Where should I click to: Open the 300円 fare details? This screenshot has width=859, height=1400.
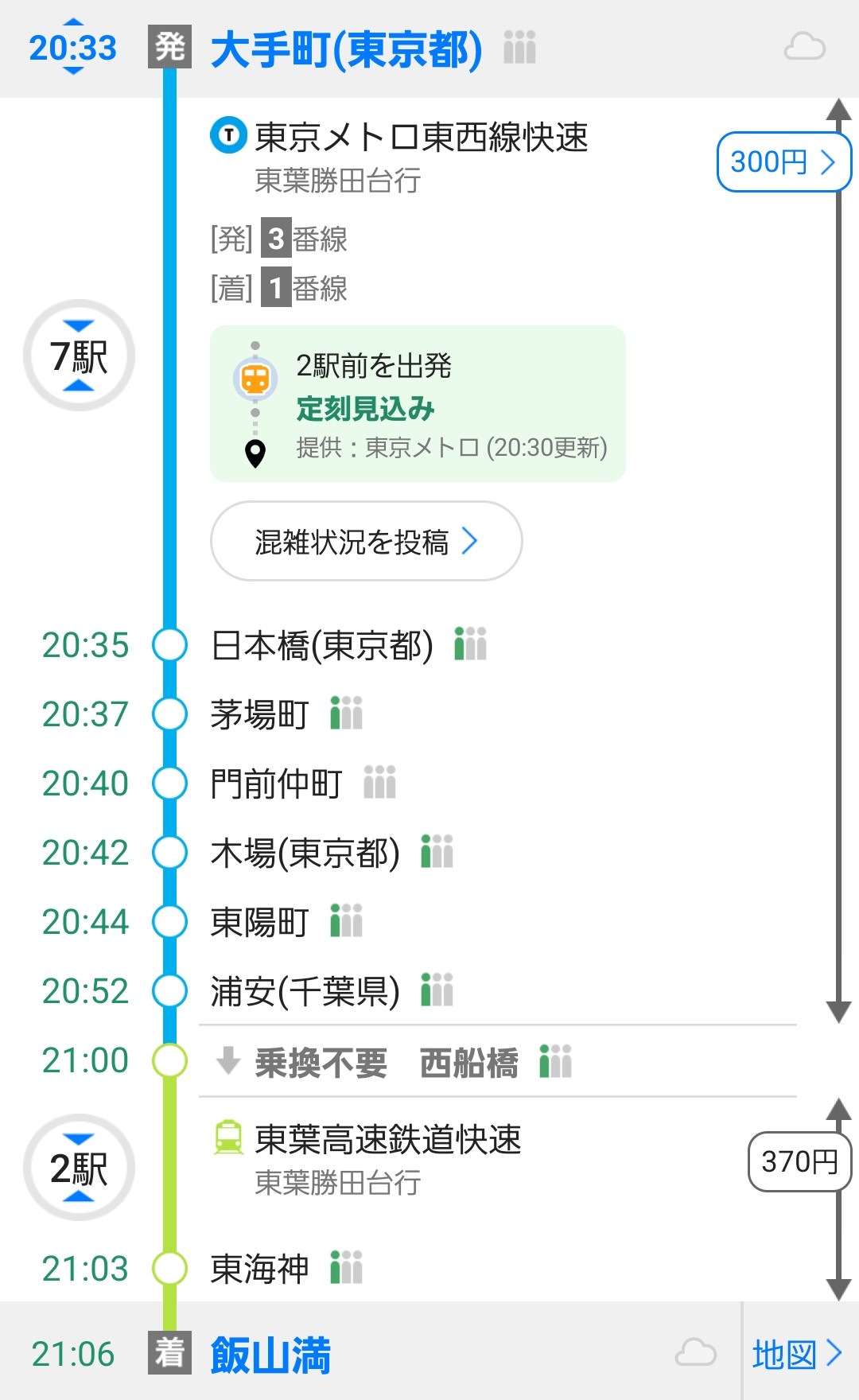click(x=783, y=162)
